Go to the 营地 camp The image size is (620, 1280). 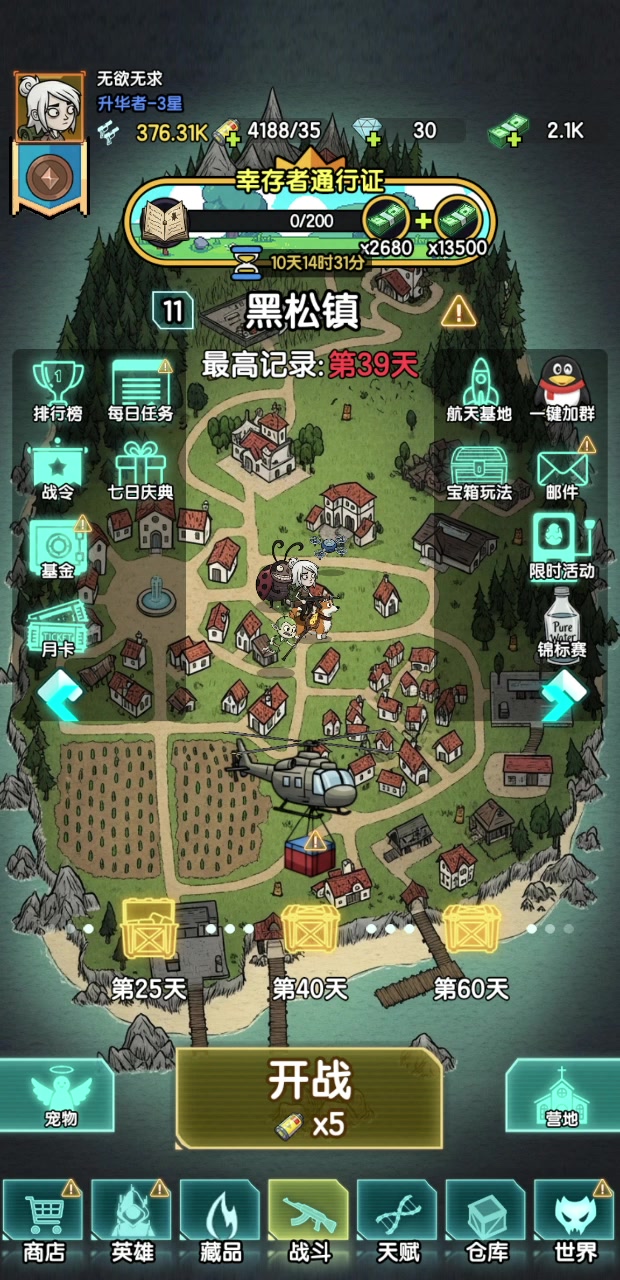coord(562,1096)
